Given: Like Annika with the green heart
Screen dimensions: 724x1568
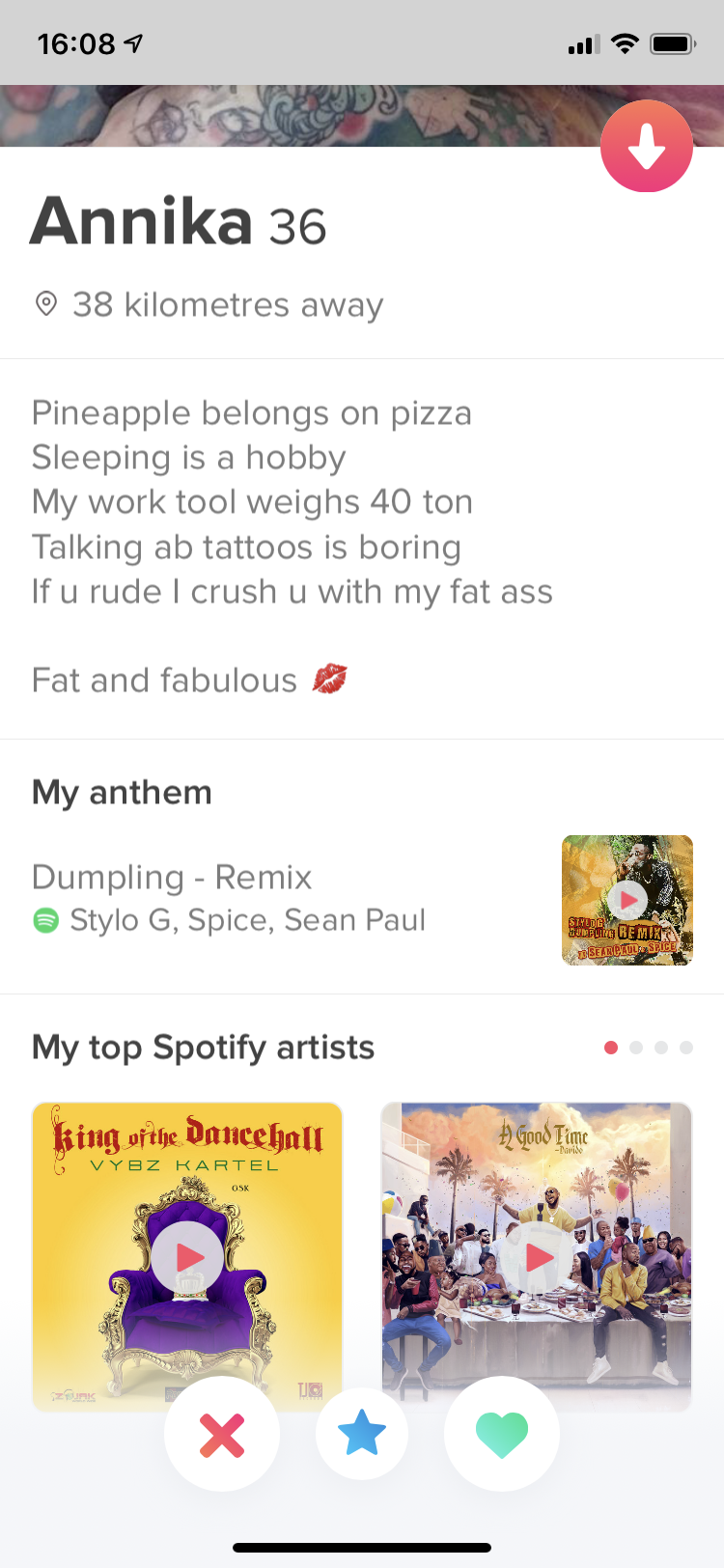Looking at the screenshot, I should tap(502, 1434).
